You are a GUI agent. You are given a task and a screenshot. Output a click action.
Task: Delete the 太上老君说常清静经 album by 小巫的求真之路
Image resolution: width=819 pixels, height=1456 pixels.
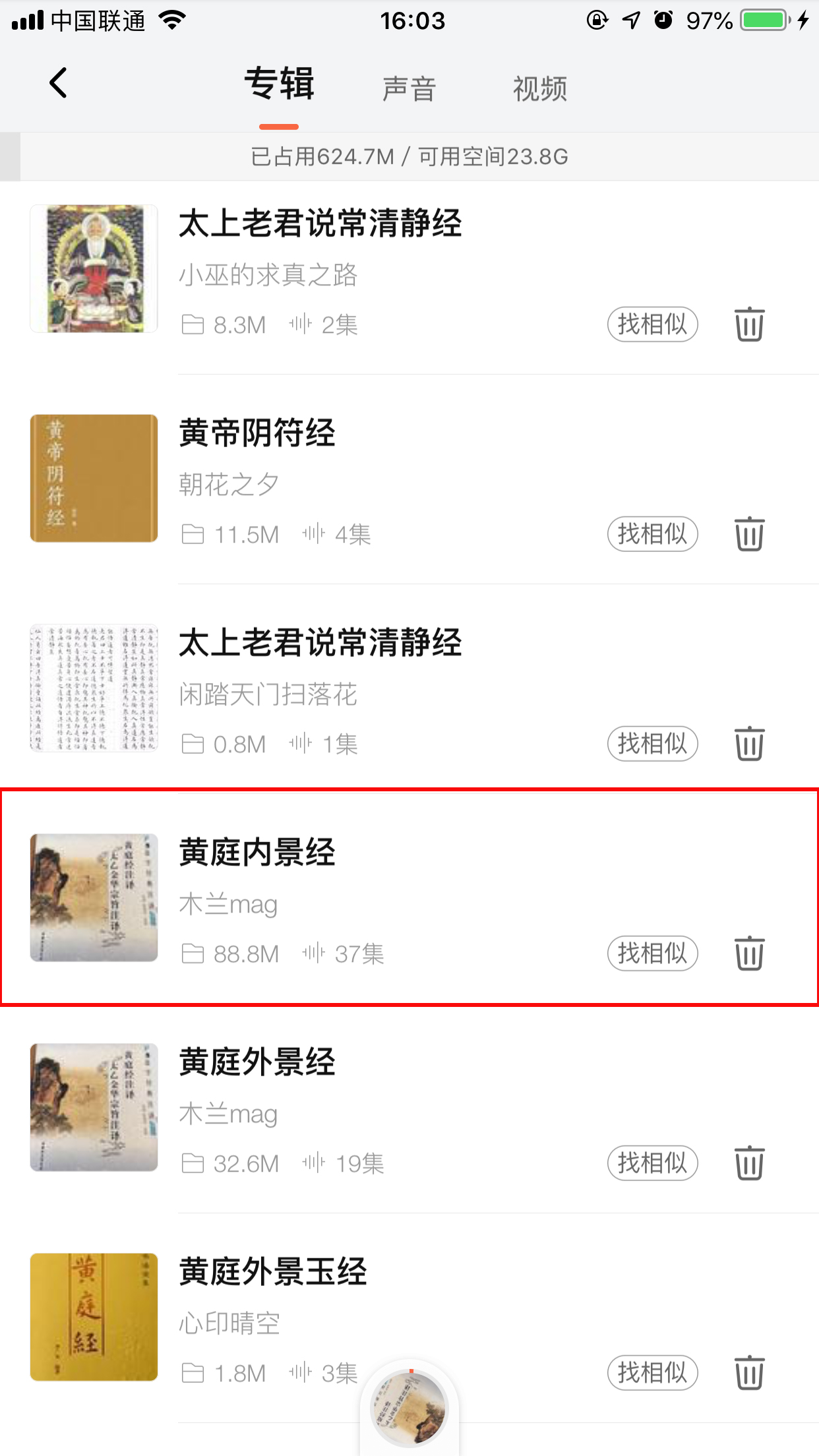pyautogui.click(x=750, y=324)
